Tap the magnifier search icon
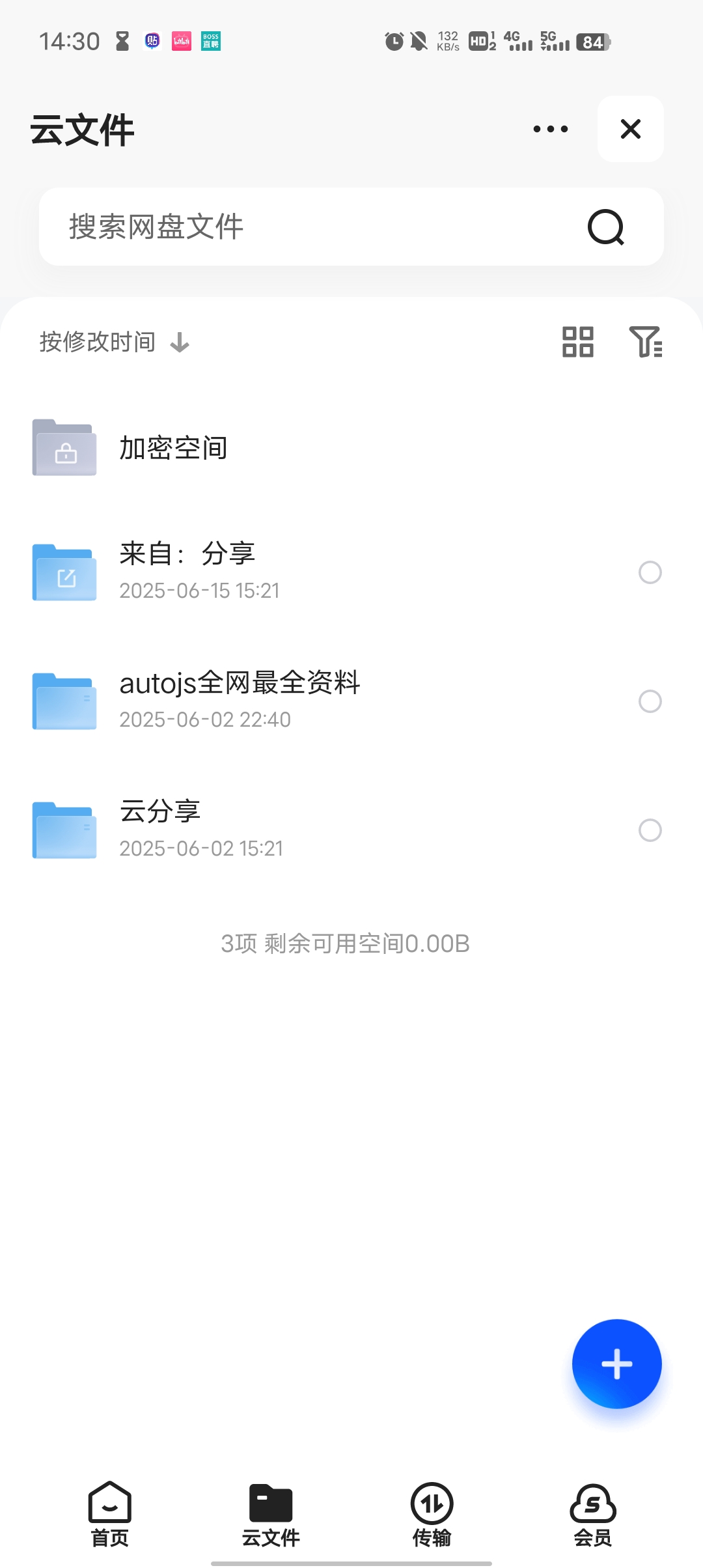This screenshot has height=1568, width=703. [x=606, y=227]
